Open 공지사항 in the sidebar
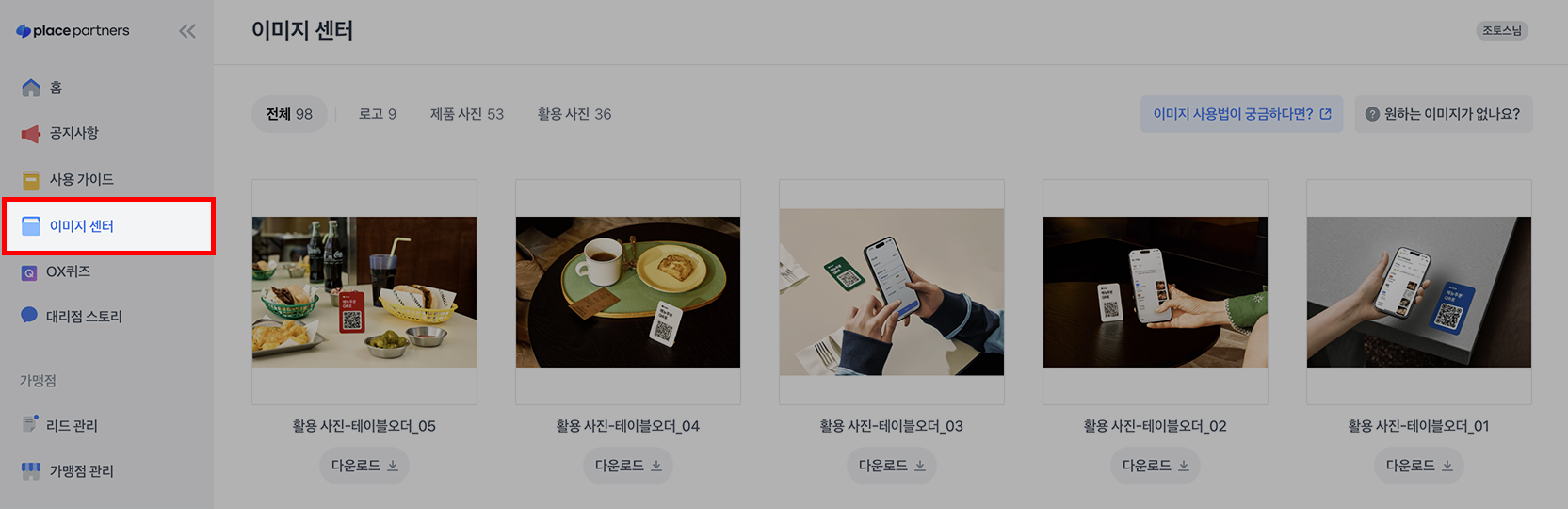Screen dimensions: 1568x509 click(73, 133)
